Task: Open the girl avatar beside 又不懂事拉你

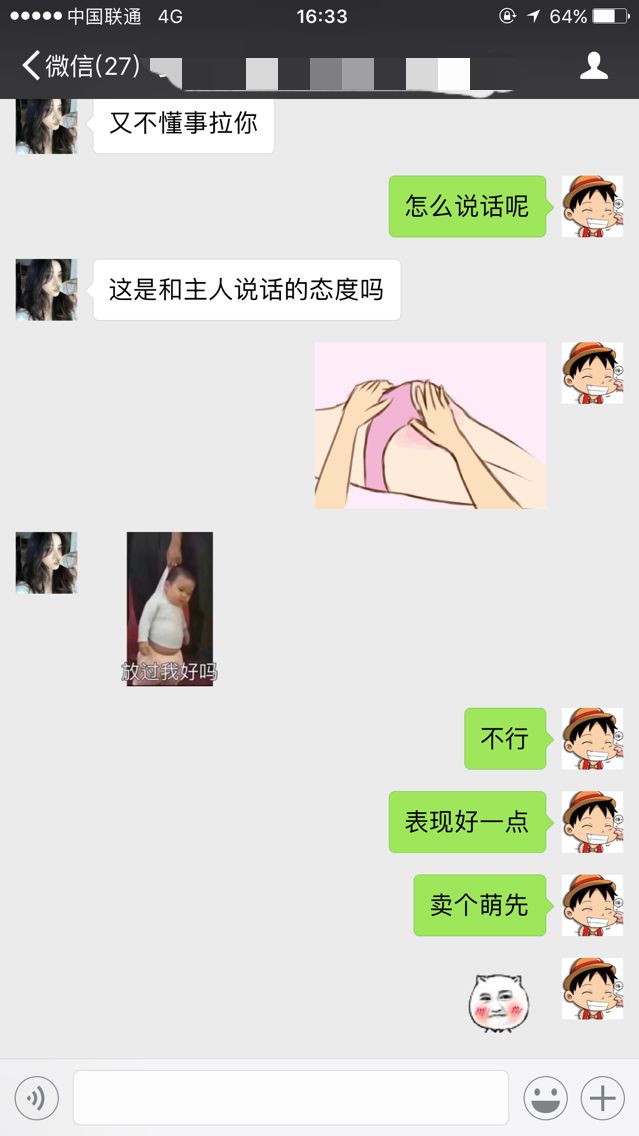Action: pyautogui.click(x=46, y=126)
